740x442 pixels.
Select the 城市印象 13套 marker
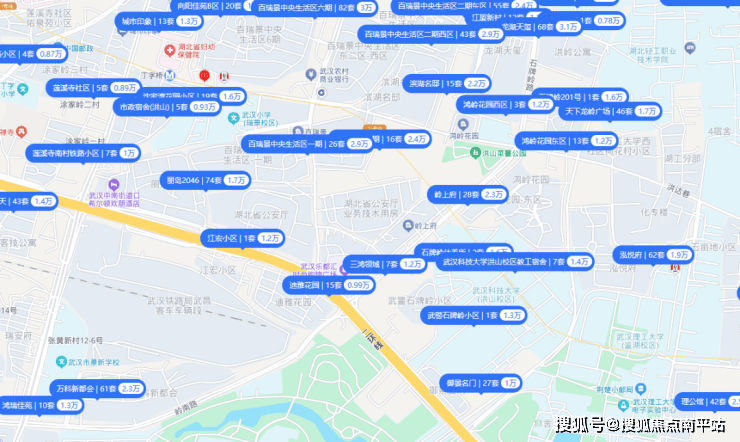145,20
